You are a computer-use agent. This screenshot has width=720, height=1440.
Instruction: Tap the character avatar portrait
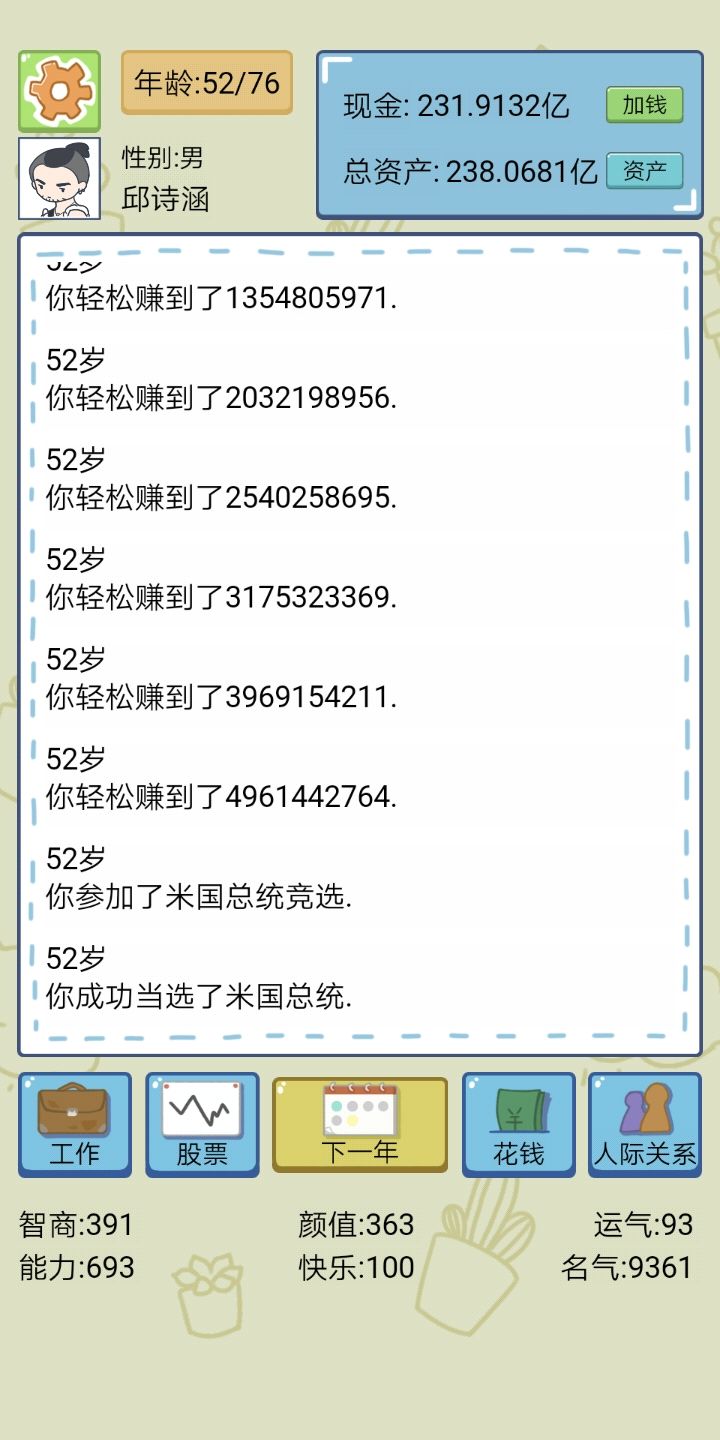pos(59,178)
